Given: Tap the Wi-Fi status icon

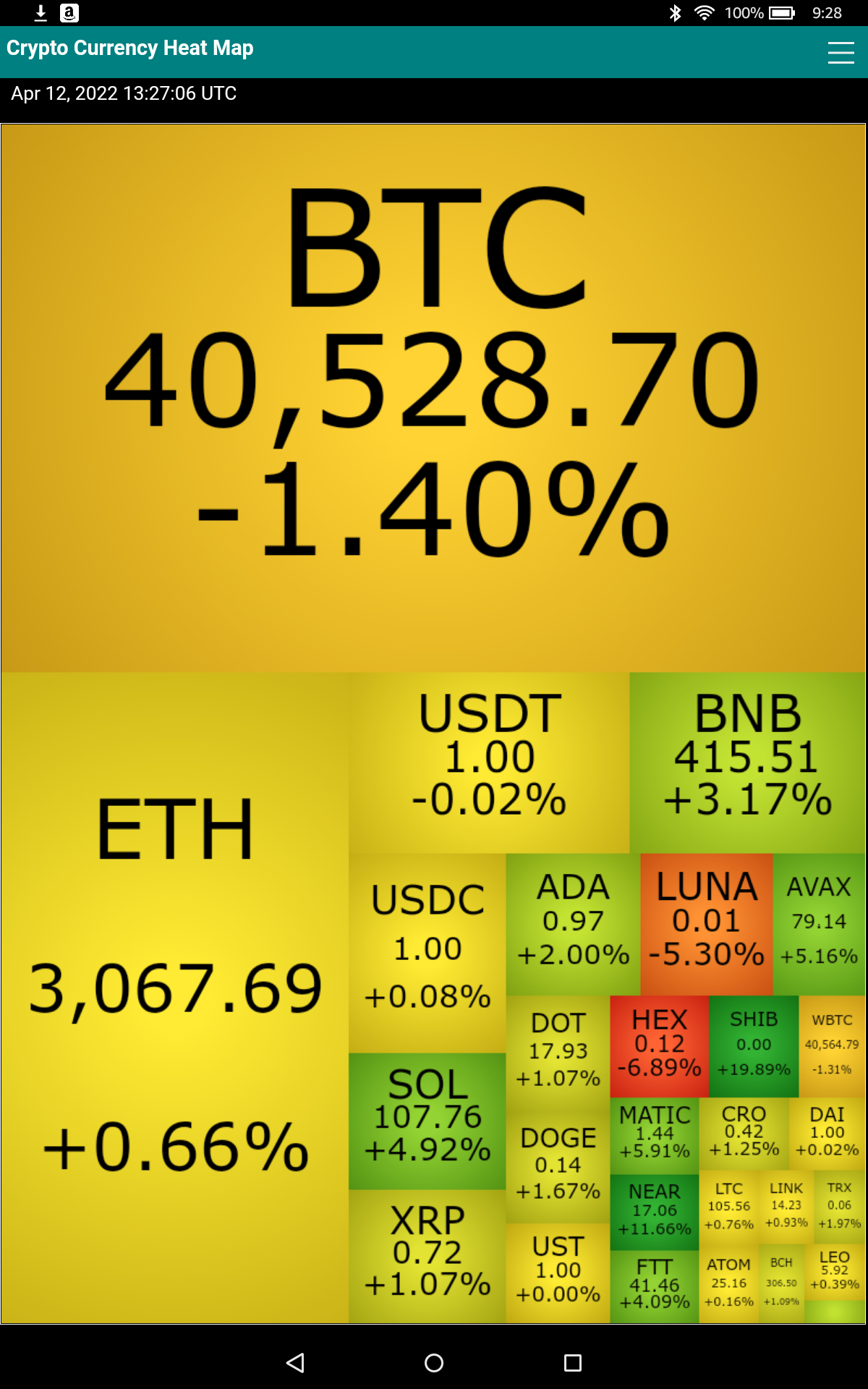Looking at the screenshot, I should [703, 12].
